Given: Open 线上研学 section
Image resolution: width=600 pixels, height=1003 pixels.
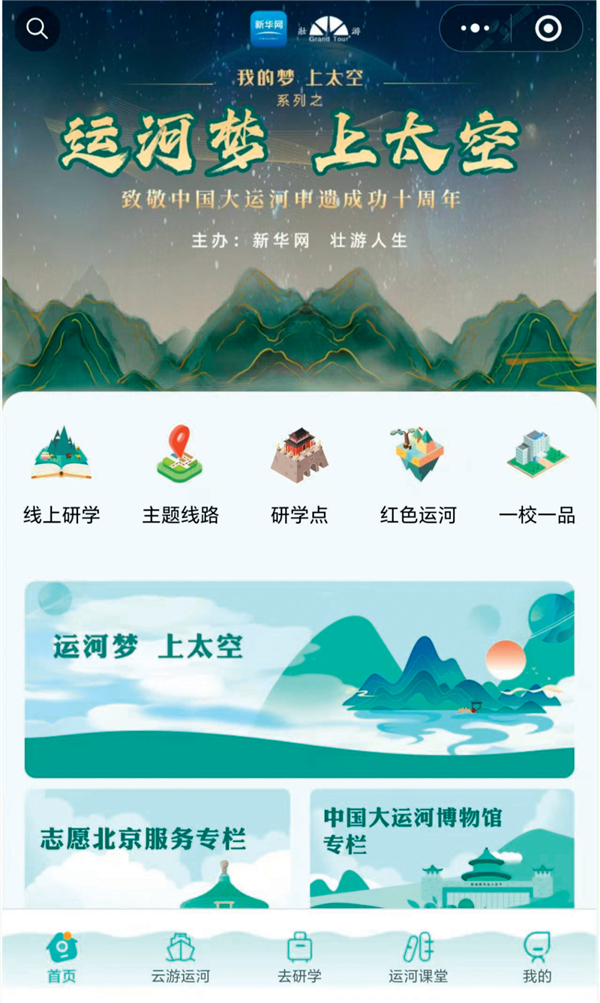Looking at the screenshot, I should click(x=62, y=476).
